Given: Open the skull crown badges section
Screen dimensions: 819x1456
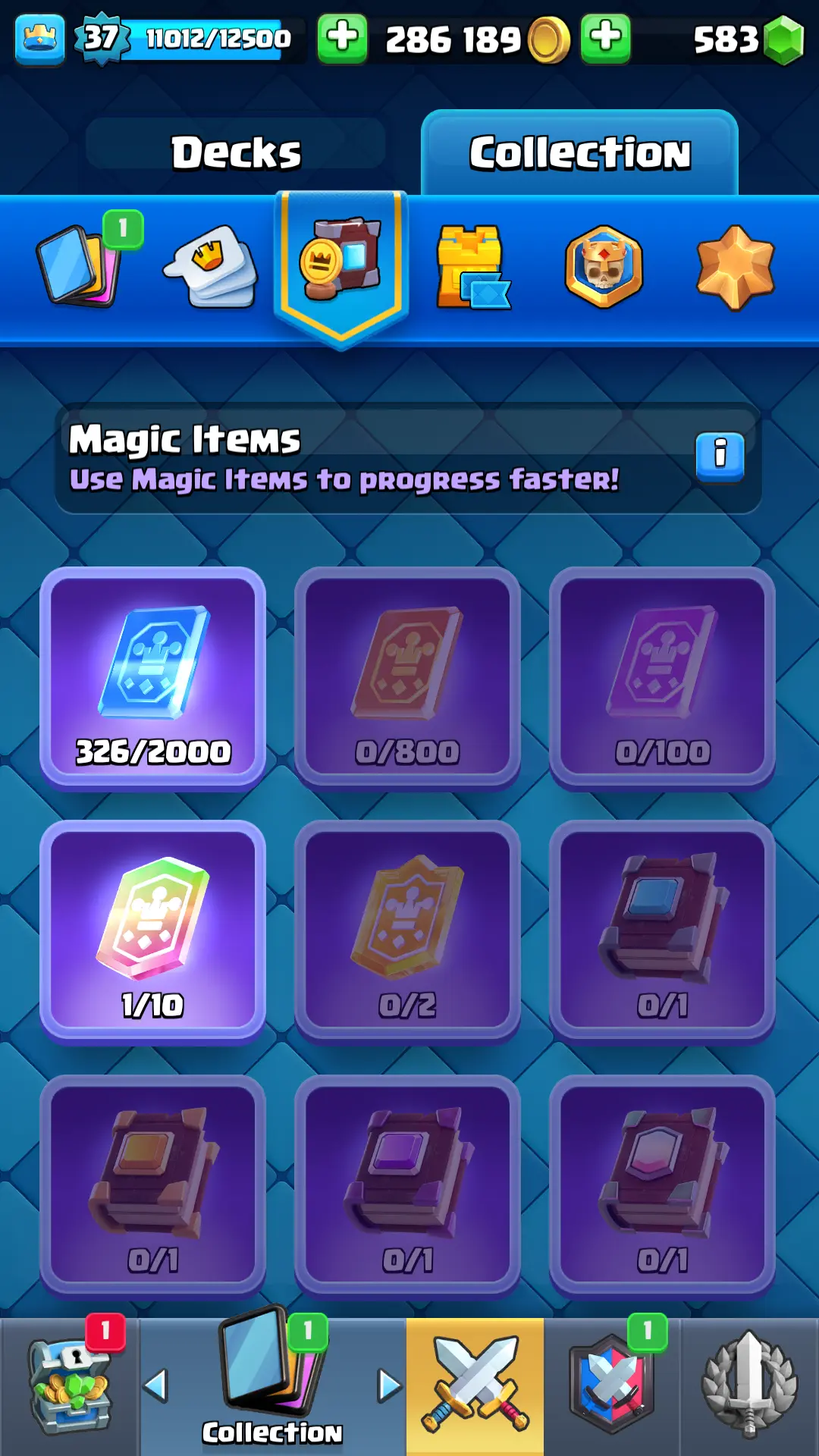Looking at the screenshot, I should pos(604,267).
